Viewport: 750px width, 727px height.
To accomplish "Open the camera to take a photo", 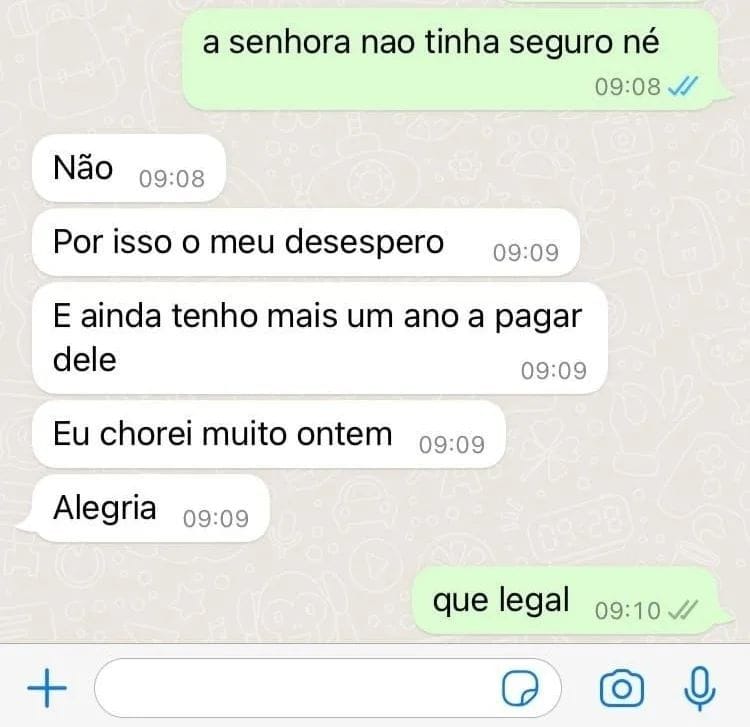I will pos(621,688).
